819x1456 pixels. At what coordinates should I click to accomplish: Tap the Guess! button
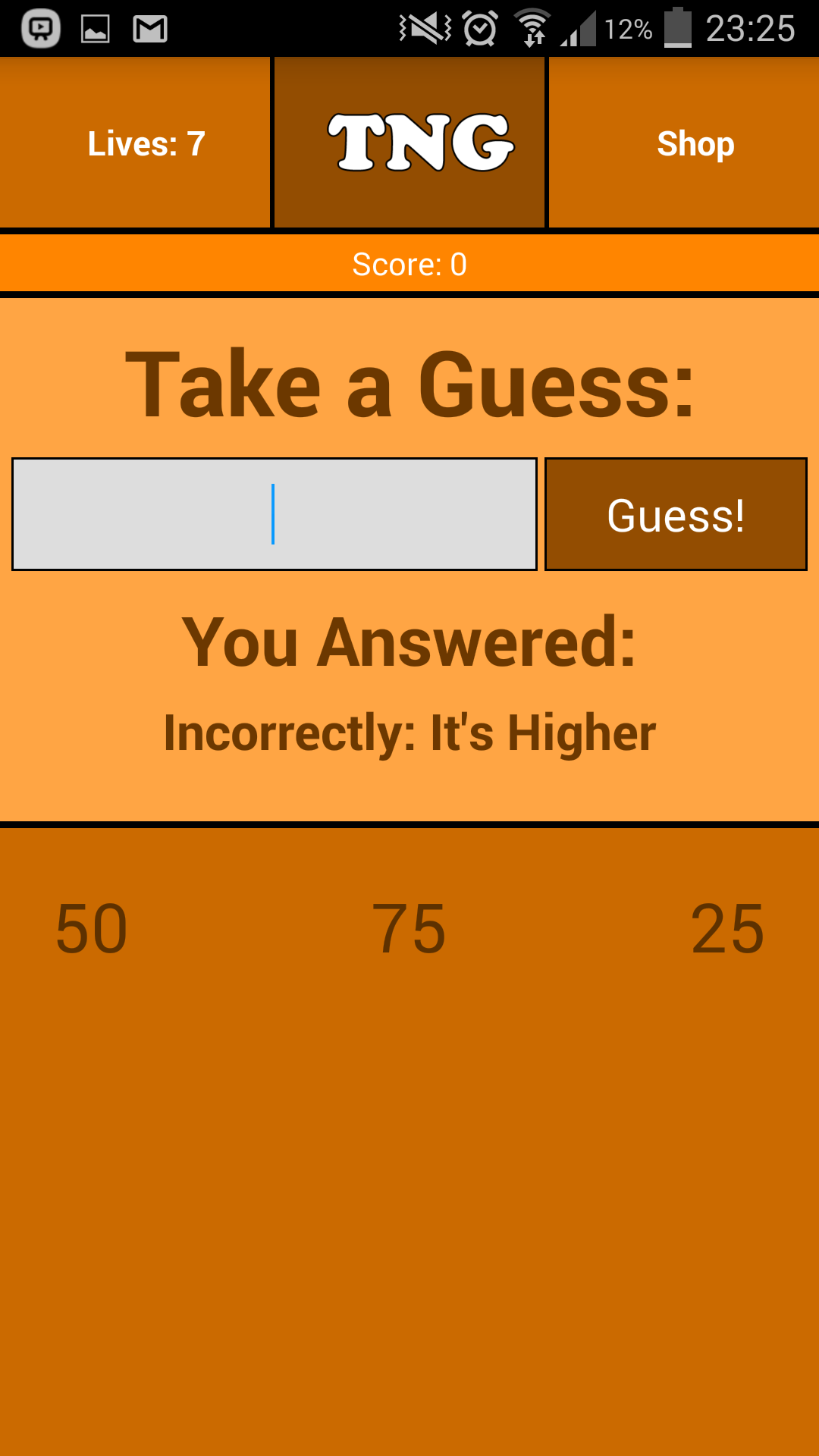pos(676,514)
